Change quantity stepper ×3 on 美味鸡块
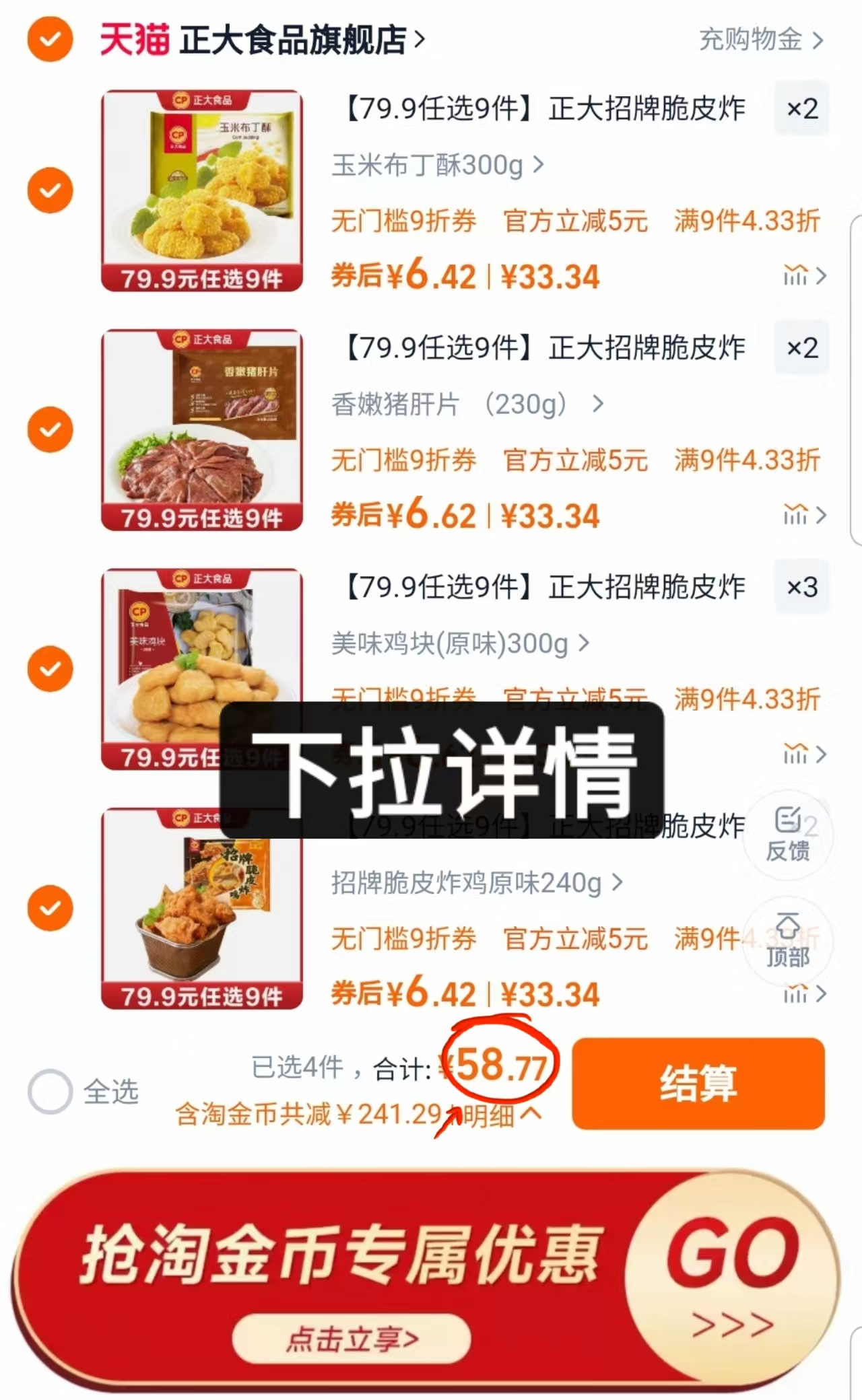Image resolution: width=862 pixels, height=1400 pixels. pyautogui.click(x=801, y=587)
